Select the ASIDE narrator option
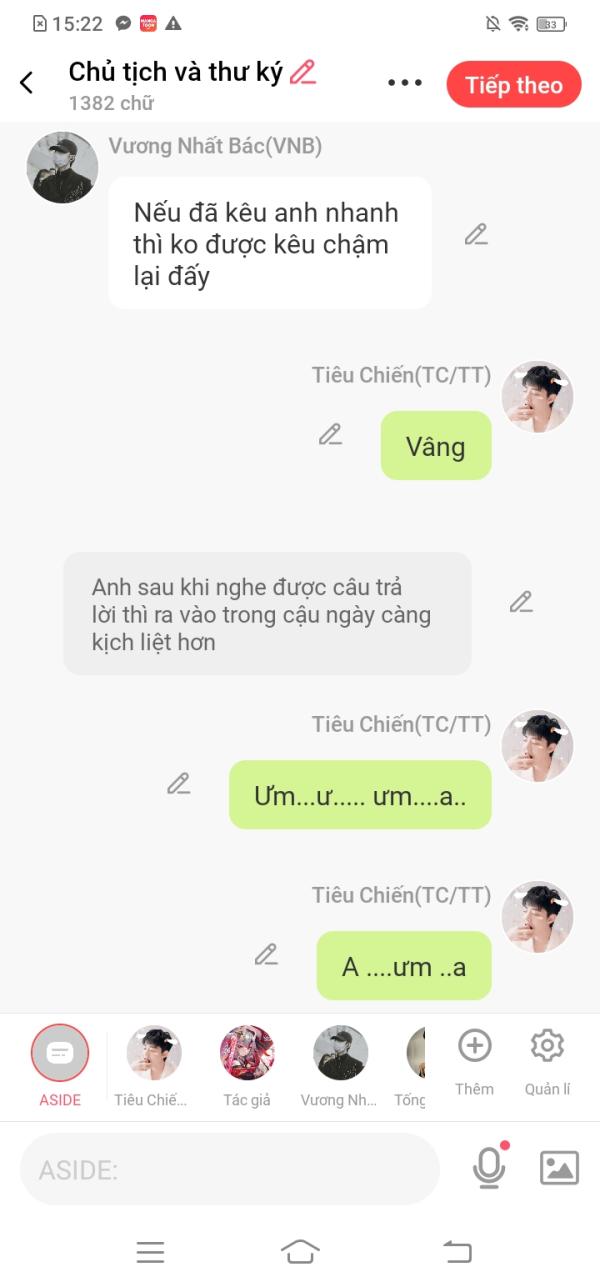 [60, 1066]
